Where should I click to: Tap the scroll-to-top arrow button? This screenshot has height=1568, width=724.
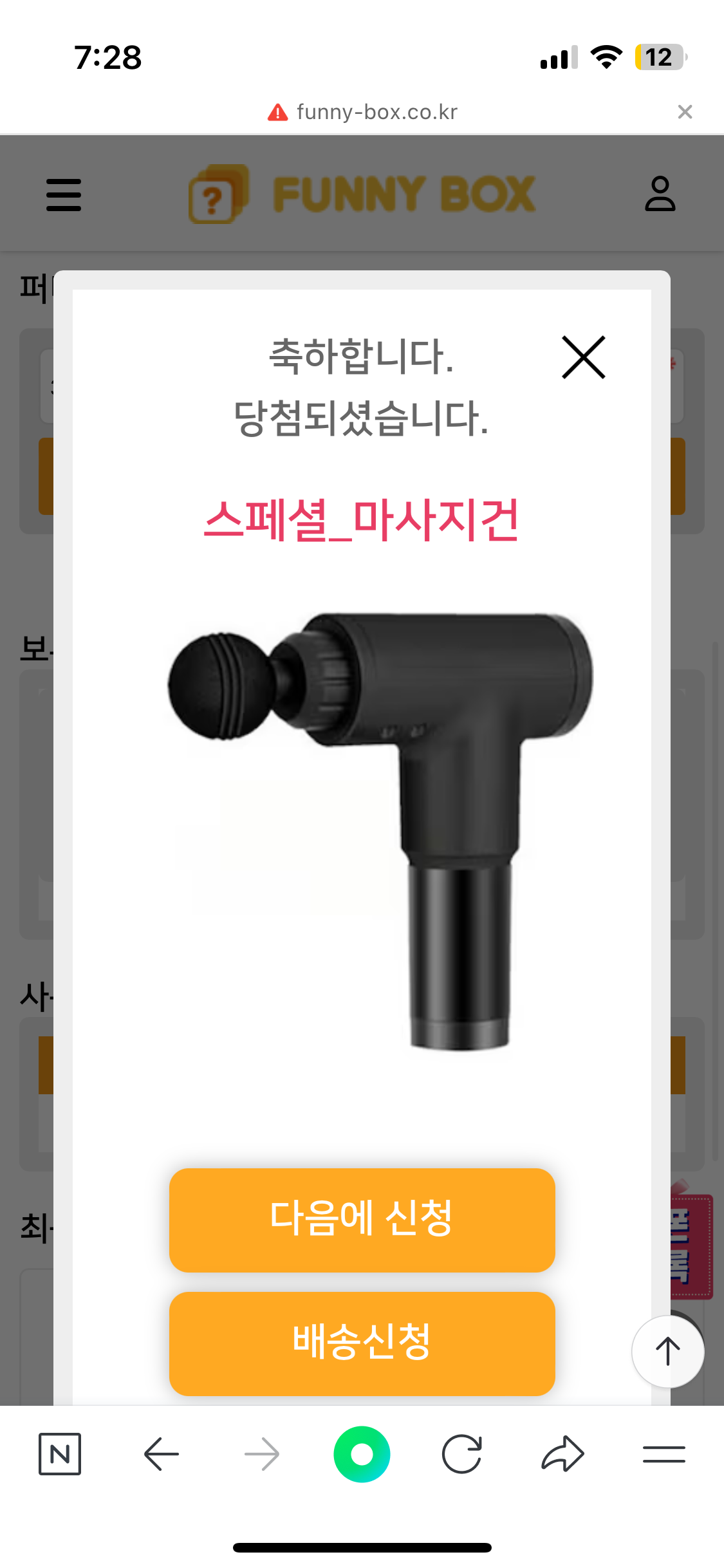[667, 1350]
